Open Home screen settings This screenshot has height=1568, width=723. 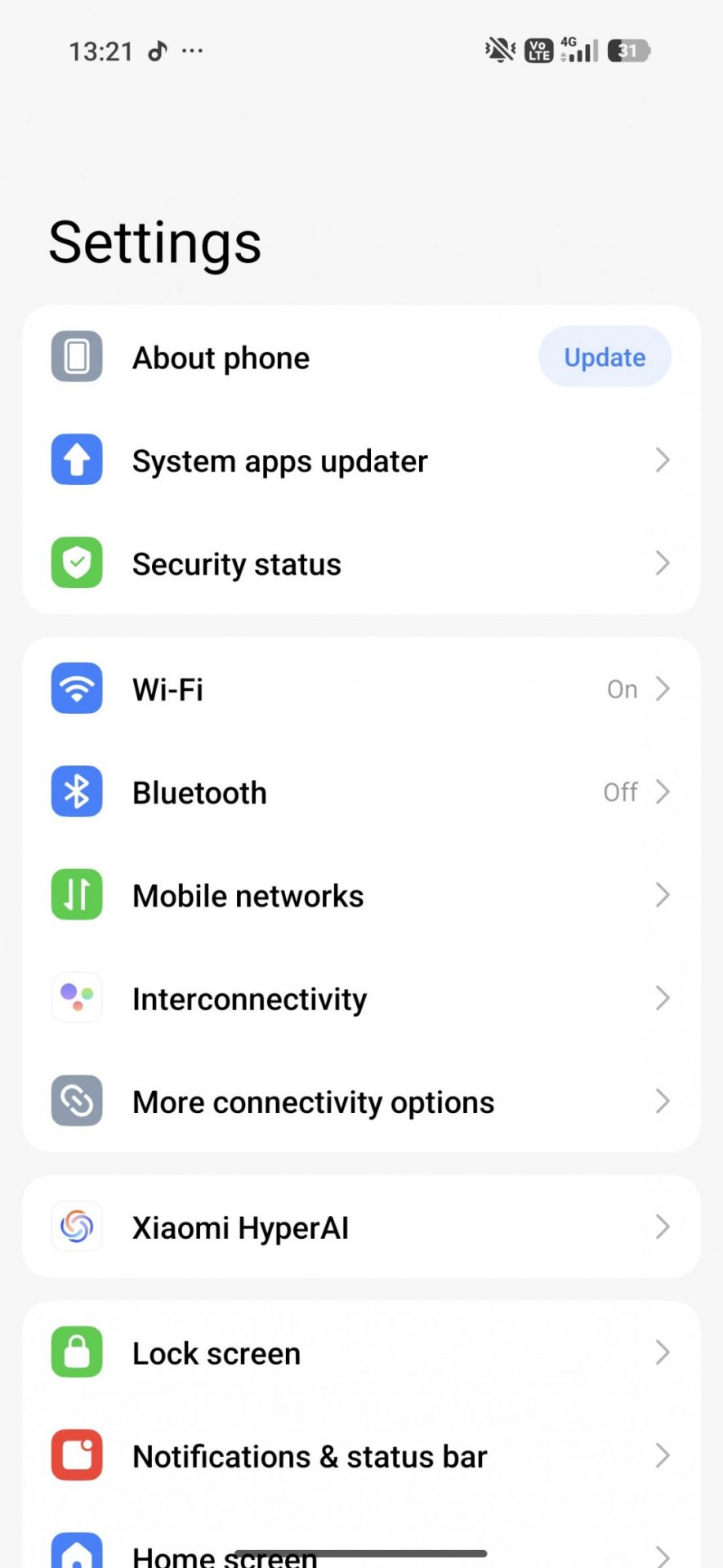pyautogui.click(x=225, y=1552)
